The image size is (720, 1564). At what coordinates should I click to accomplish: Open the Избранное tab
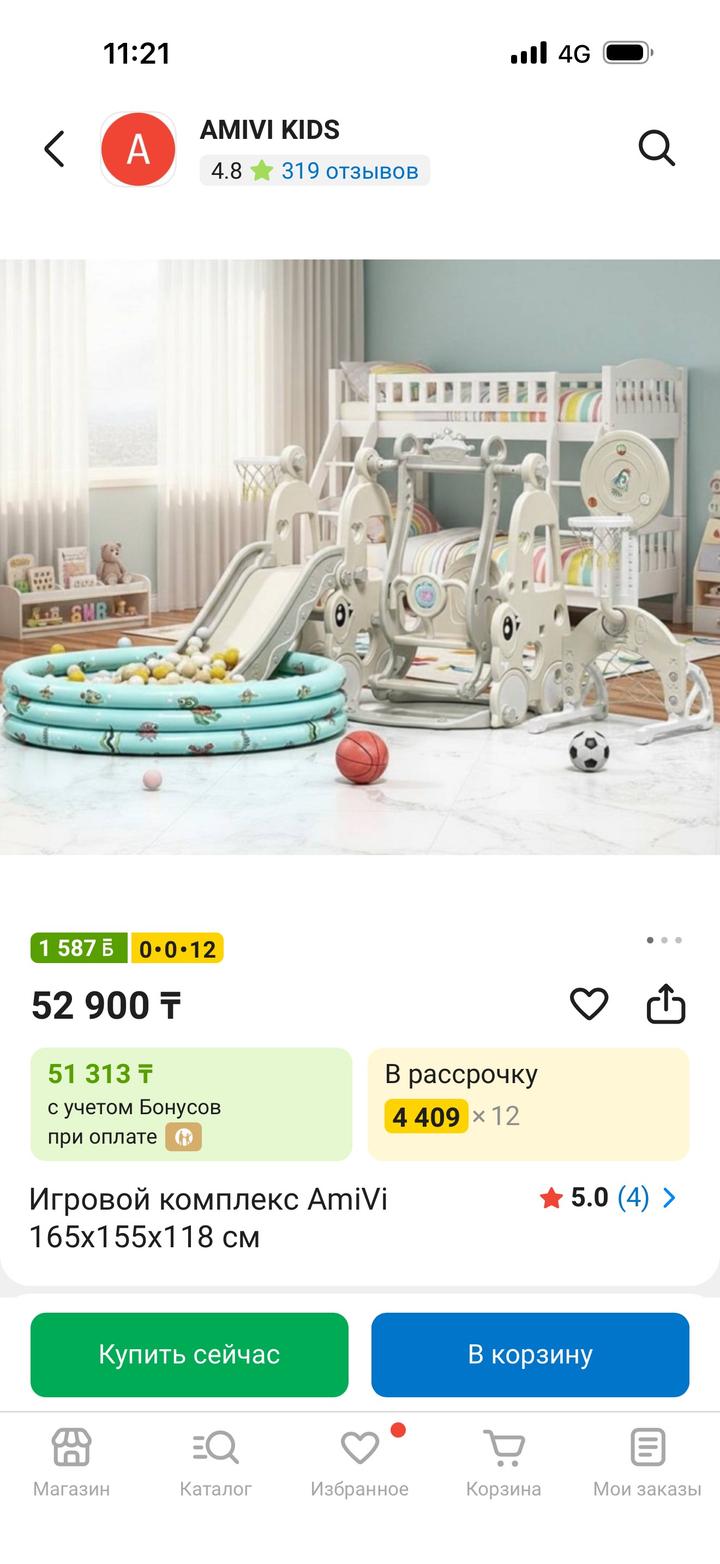(x=359, y=1462)
